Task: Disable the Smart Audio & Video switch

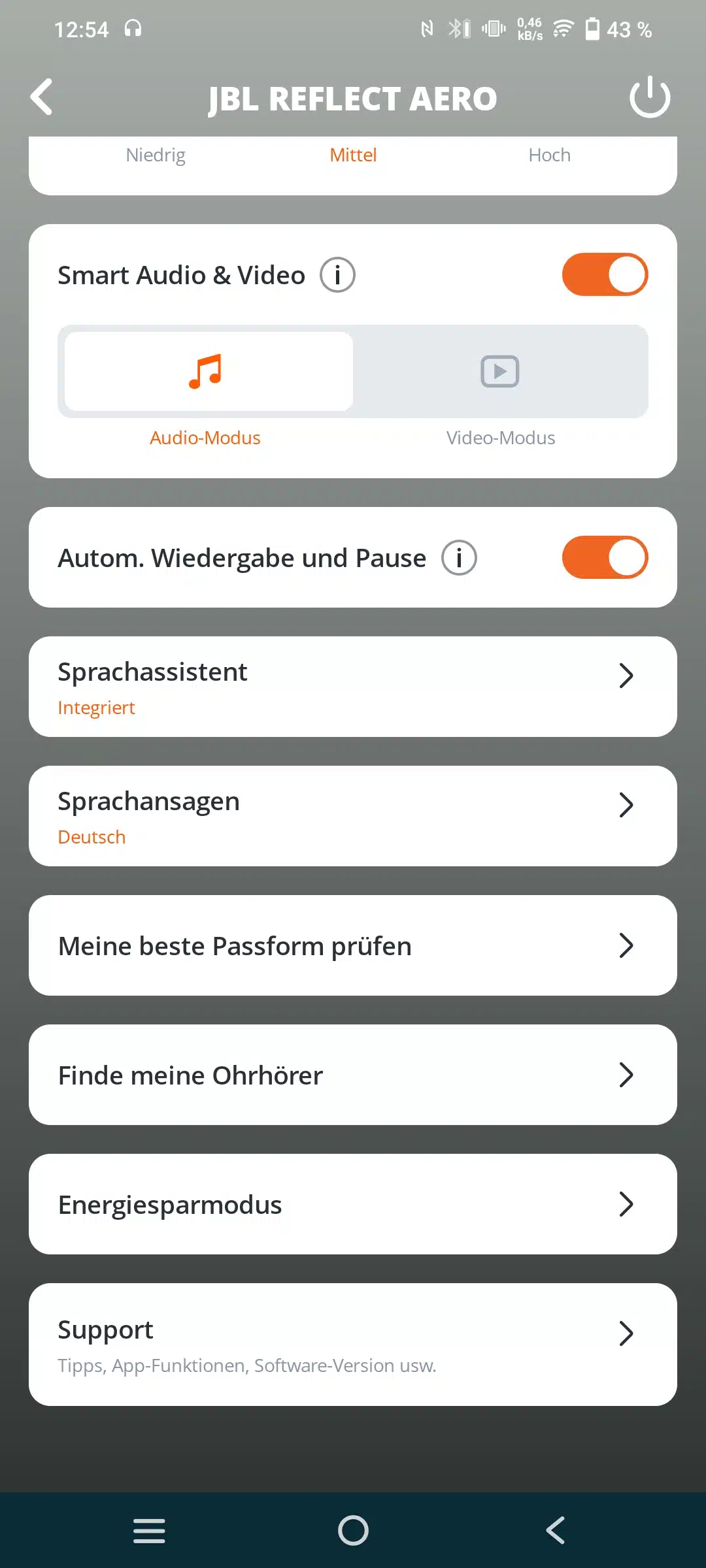Action: click(605, 274)
